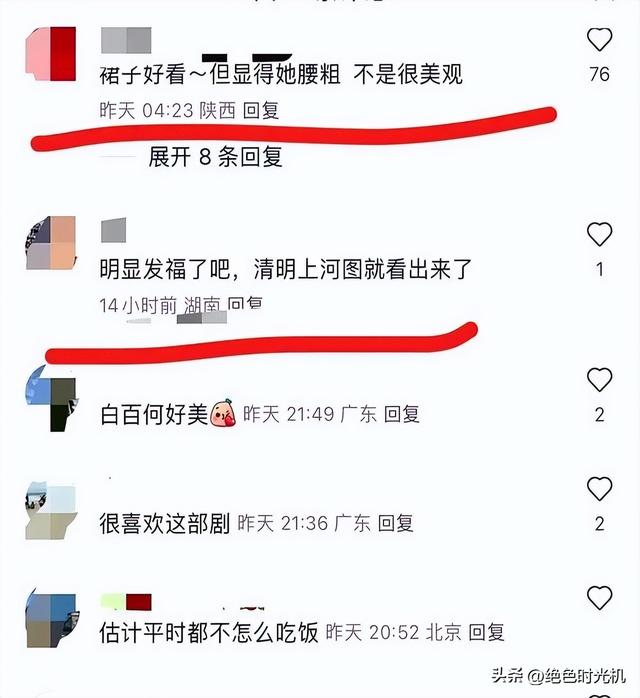Reply to the 北京 comment

click(x=487, y=632)
